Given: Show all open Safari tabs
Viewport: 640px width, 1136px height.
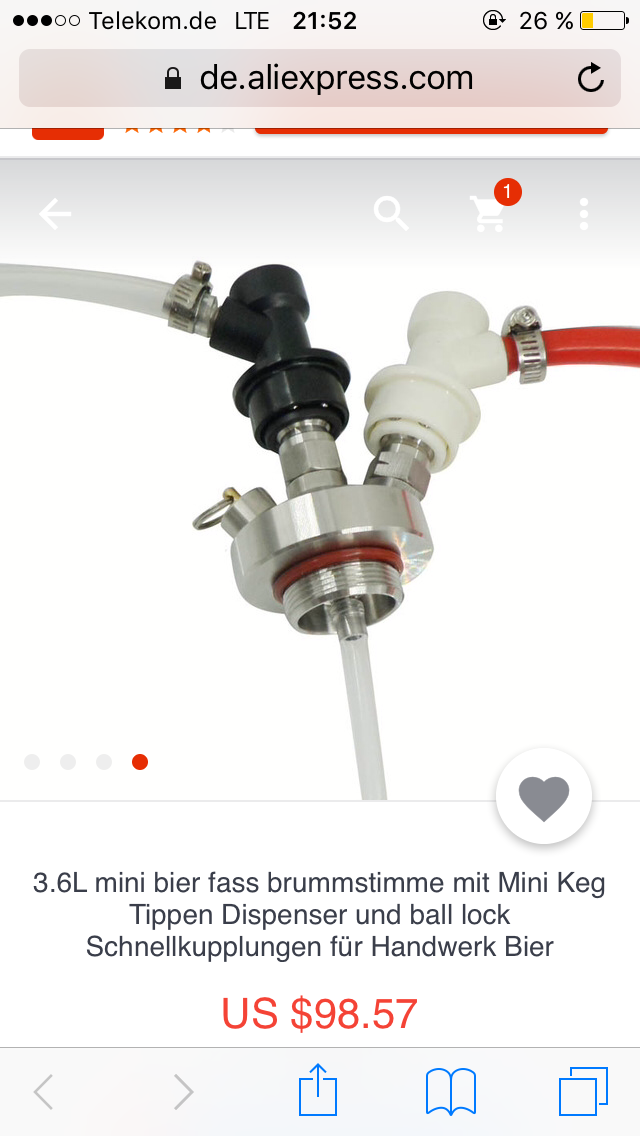Looking at the screenshot, I should 583,1091.
